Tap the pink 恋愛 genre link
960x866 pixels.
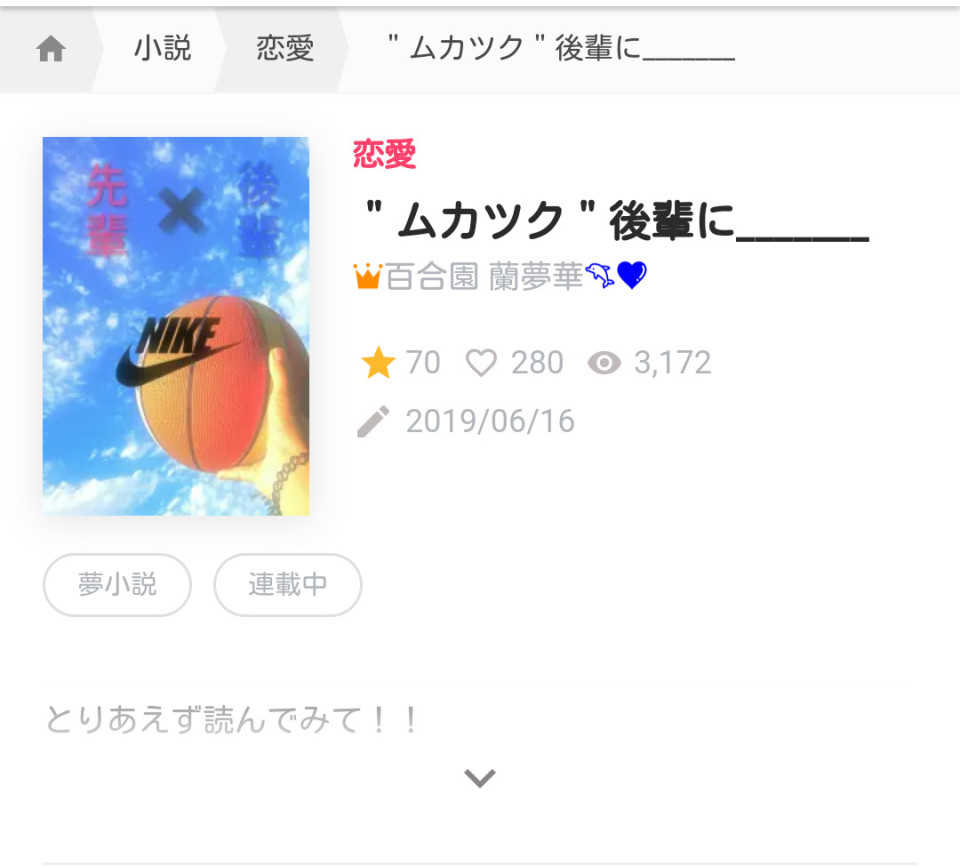tap(384, 155)
